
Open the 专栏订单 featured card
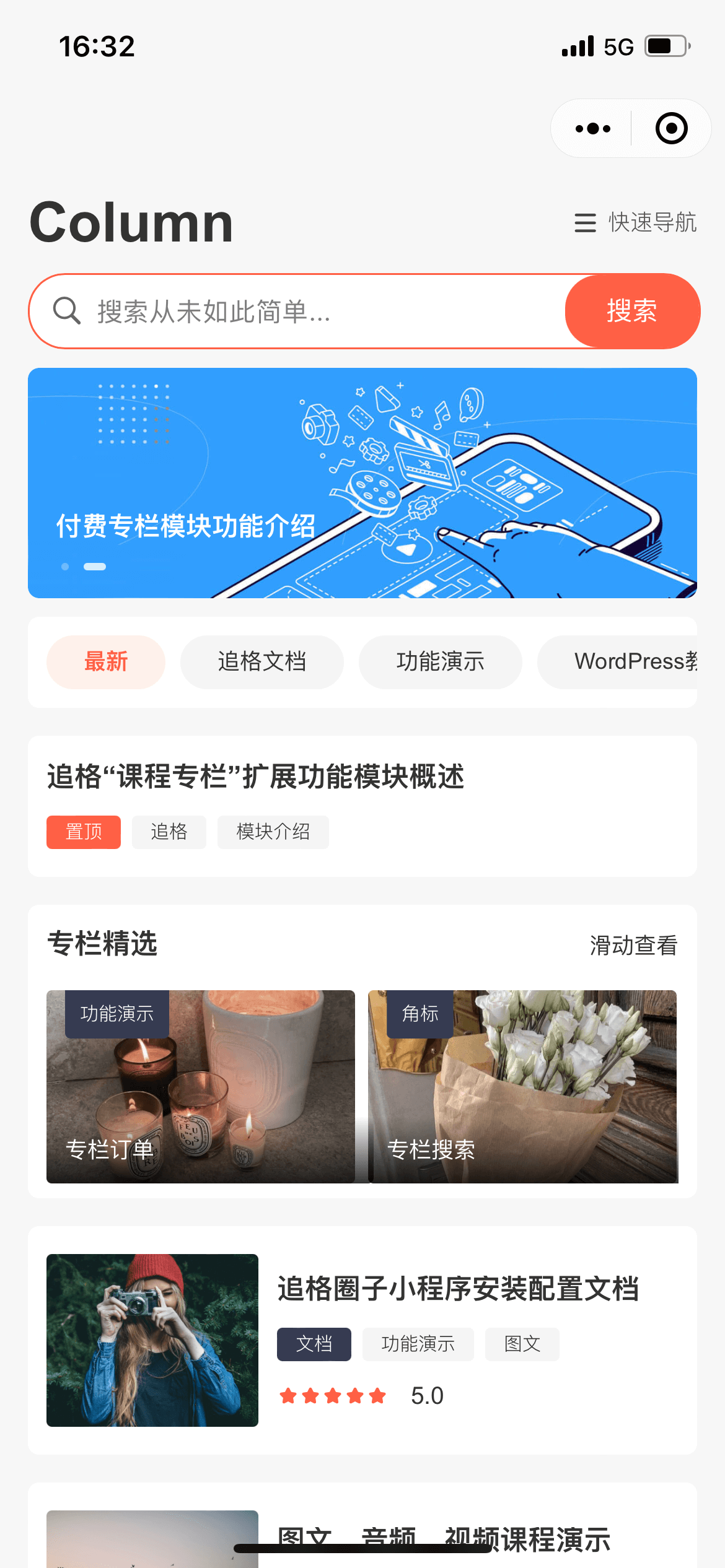pyautogui.click(x=200, y=1086)
